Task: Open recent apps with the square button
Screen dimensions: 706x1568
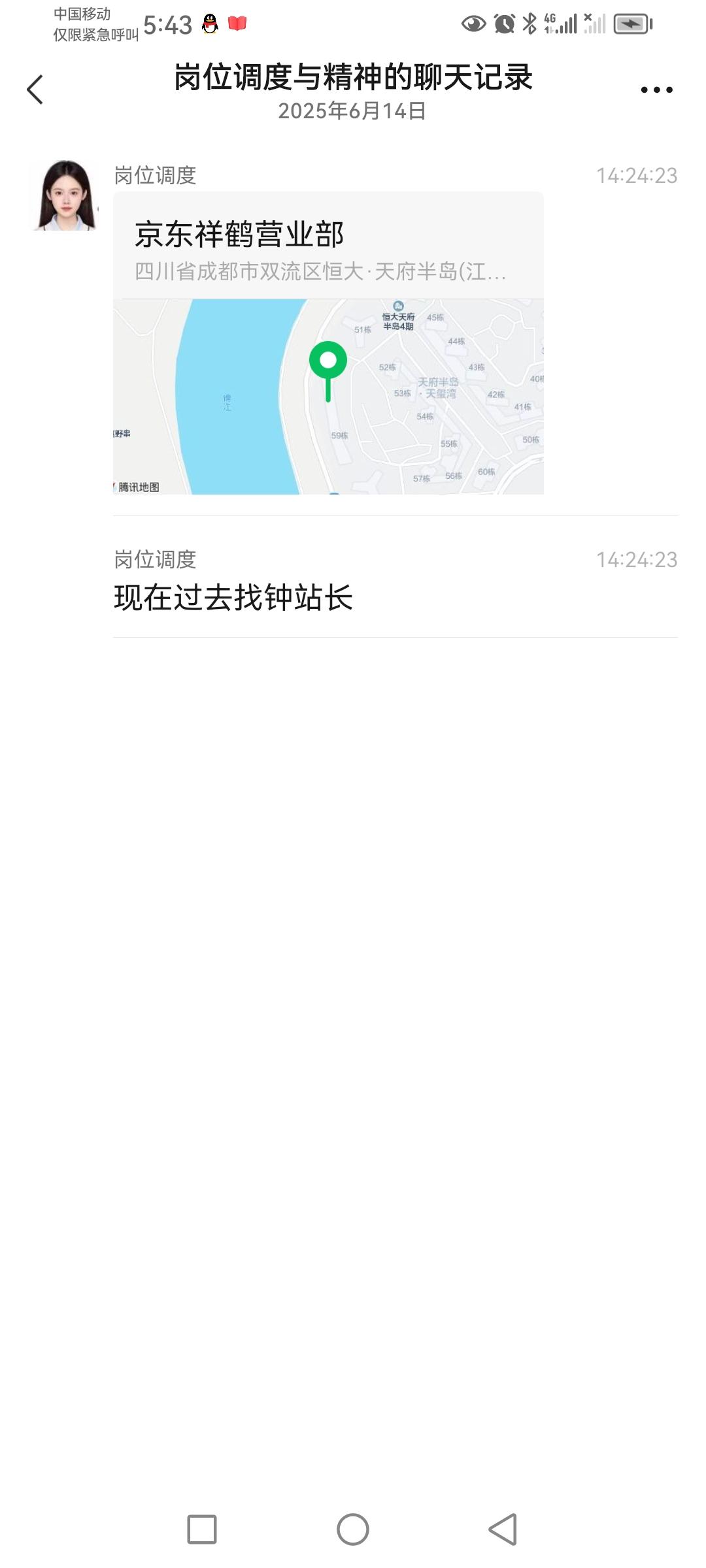Action: [x=202, y=1529]
